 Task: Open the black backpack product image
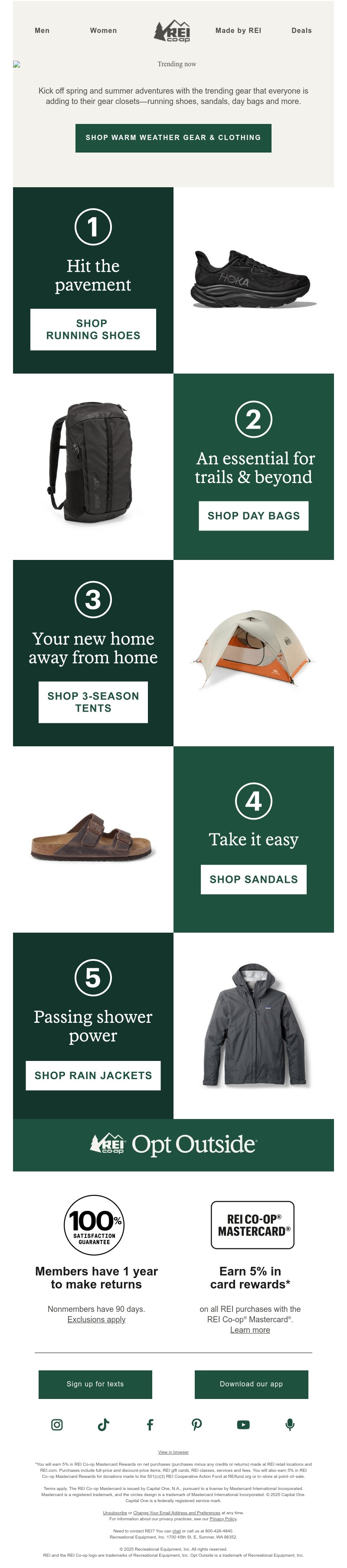tap(93, 465)
